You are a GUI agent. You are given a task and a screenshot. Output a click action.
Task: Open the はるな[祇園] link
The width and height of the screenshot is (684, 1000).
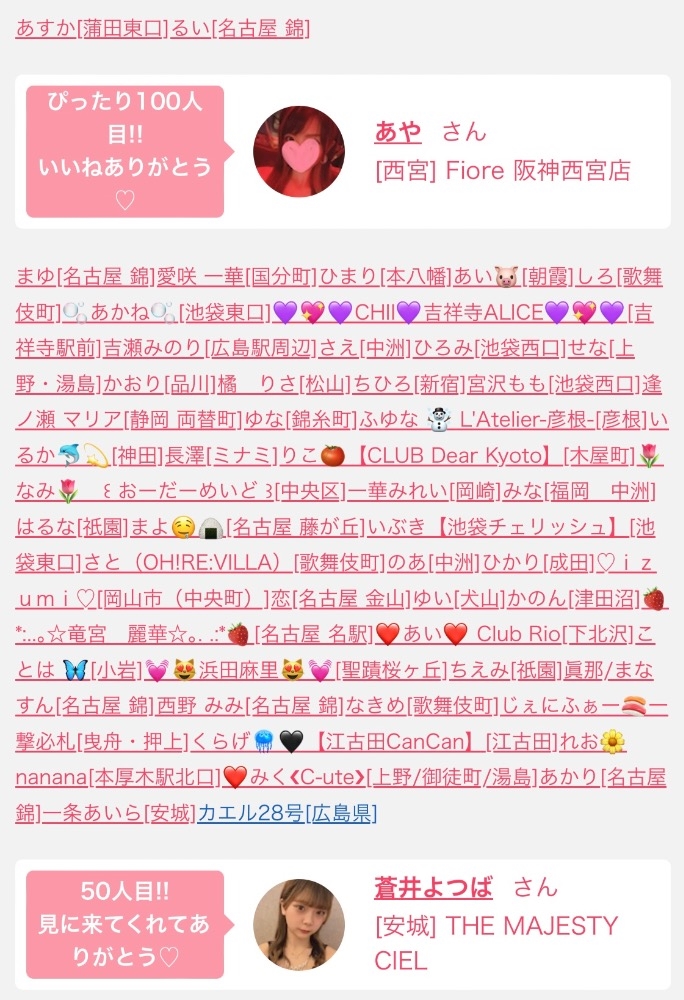(72, 527)
